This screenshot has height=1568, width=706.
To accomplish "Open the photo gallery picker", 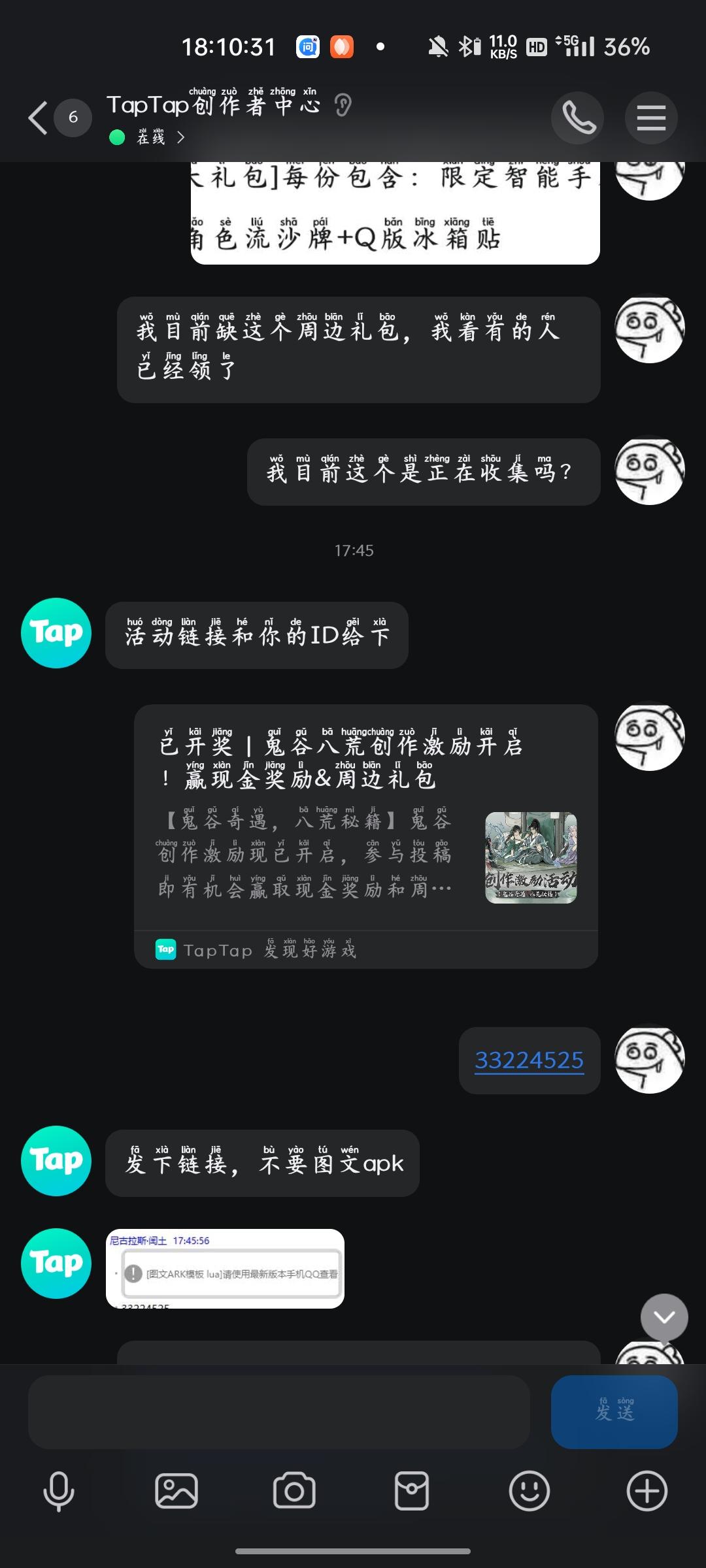I will tap(175, 1490).
